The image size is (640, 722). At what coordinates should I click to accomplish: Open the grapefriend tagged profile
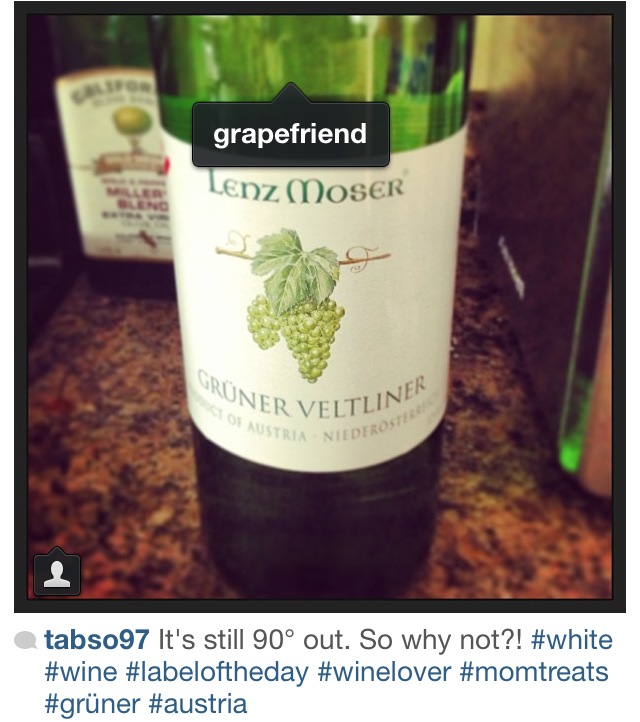[x=290, y=133]
